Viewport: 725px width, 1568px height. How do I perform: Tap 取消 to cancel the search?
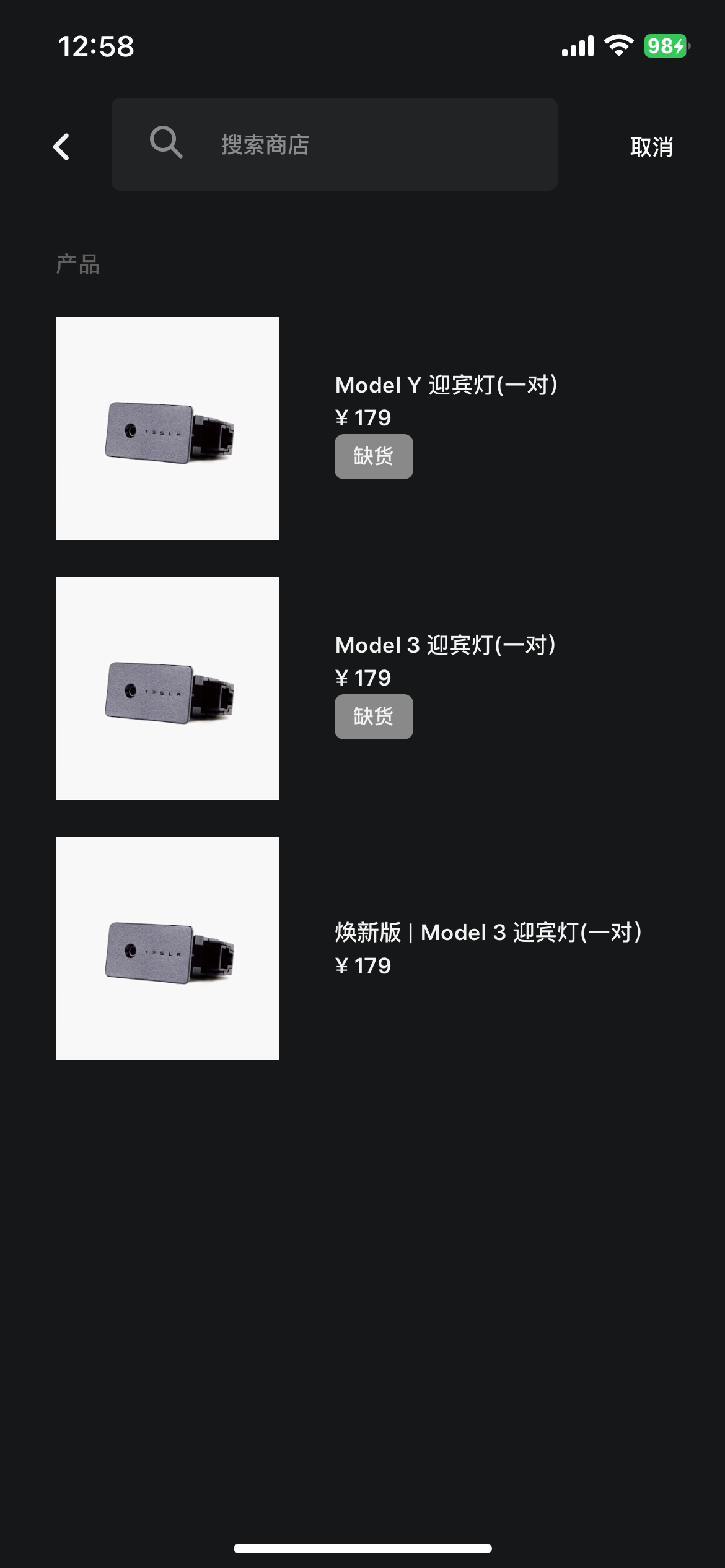tap(650, 147)
